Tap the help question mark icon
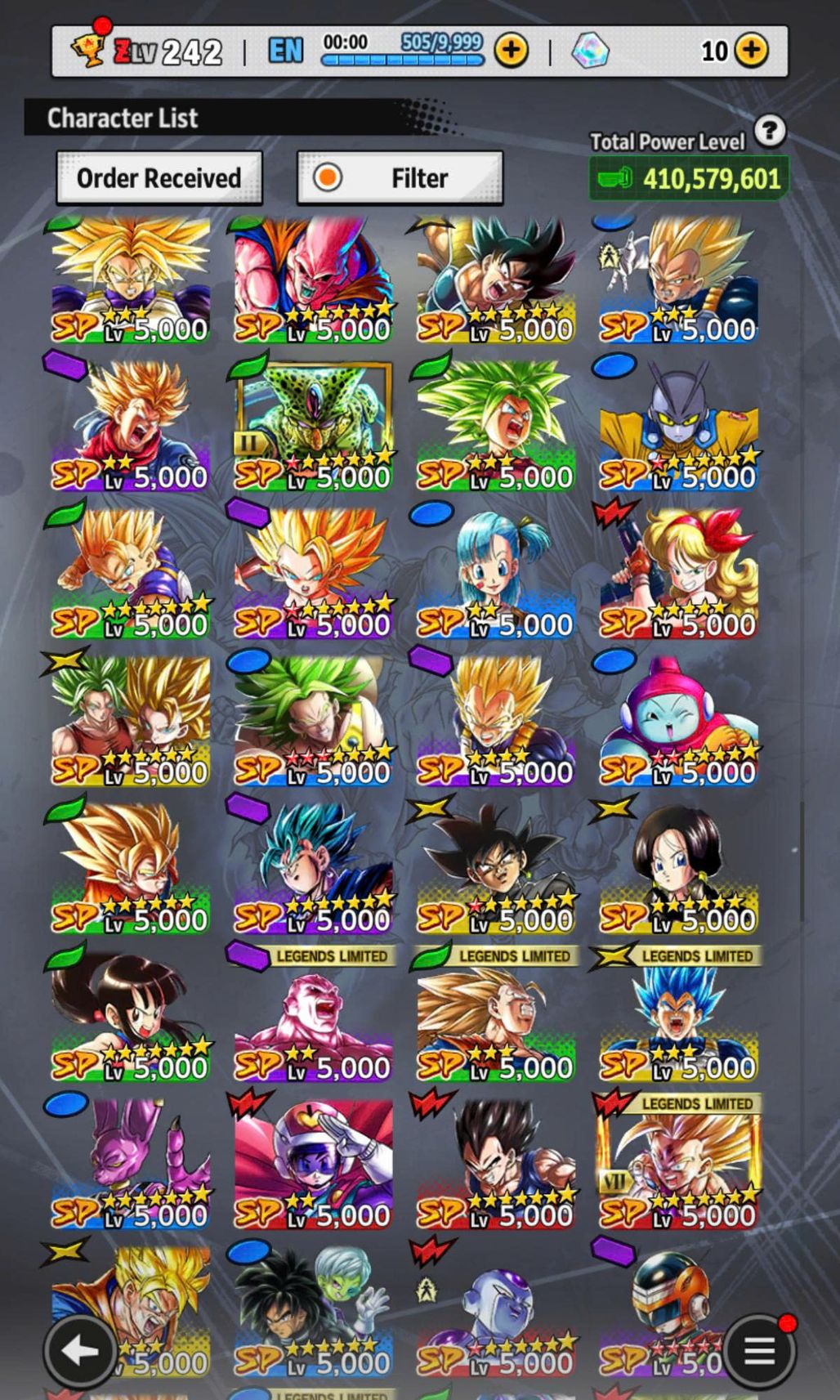The image size is (840, 1400). click(769, 131)
